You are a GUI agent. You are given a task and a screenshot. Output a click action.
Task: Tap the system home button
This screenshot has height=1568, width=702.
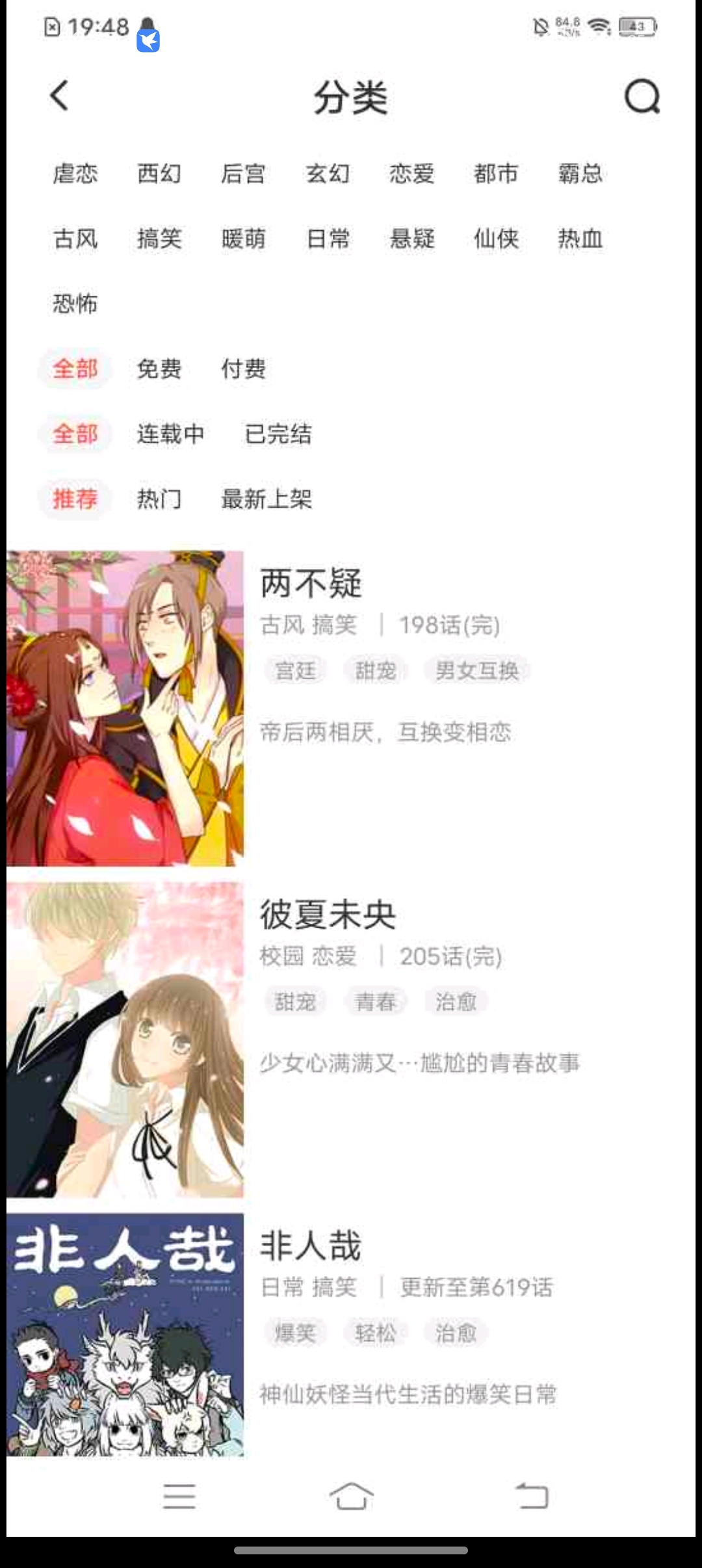pos(351,1496)
